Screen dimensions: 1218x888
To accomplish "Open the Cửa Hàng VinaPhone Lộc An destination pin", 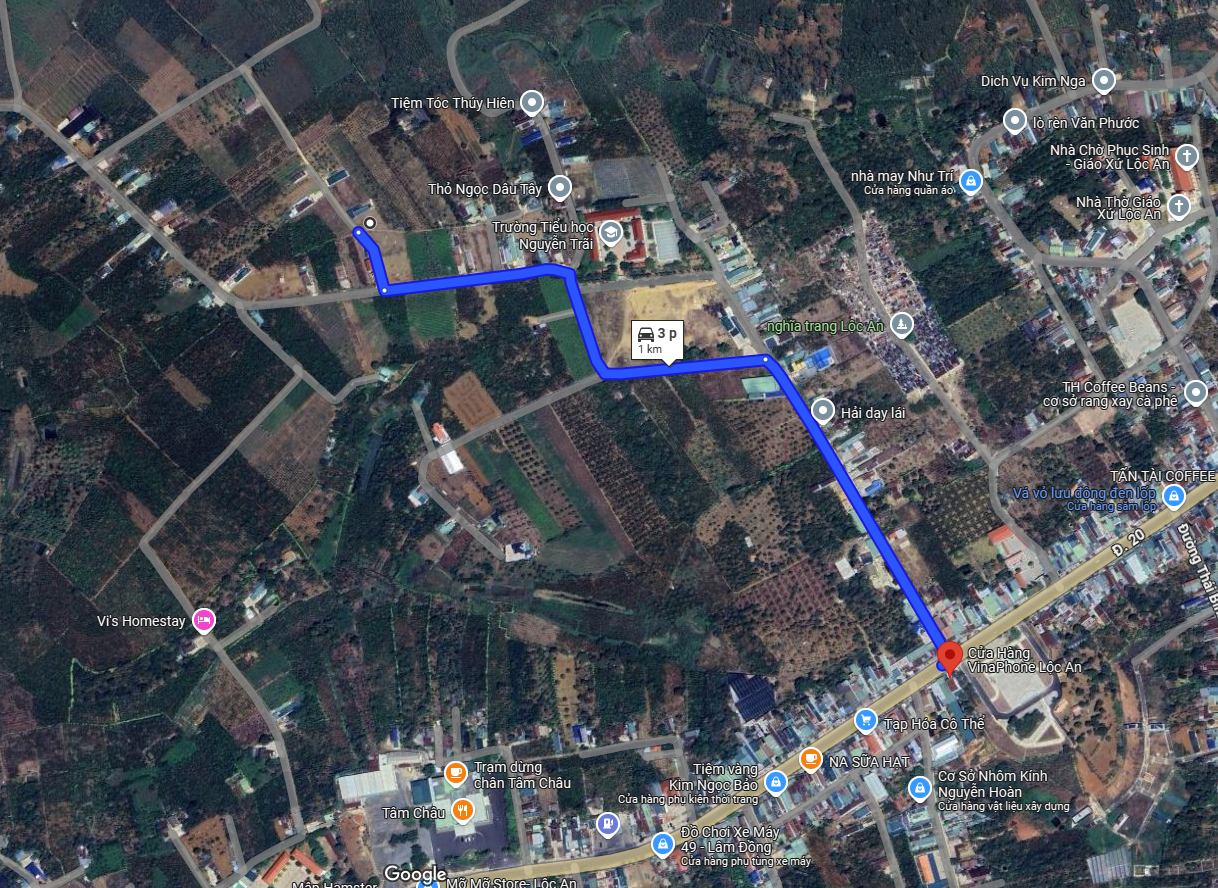I will point(949,657).
